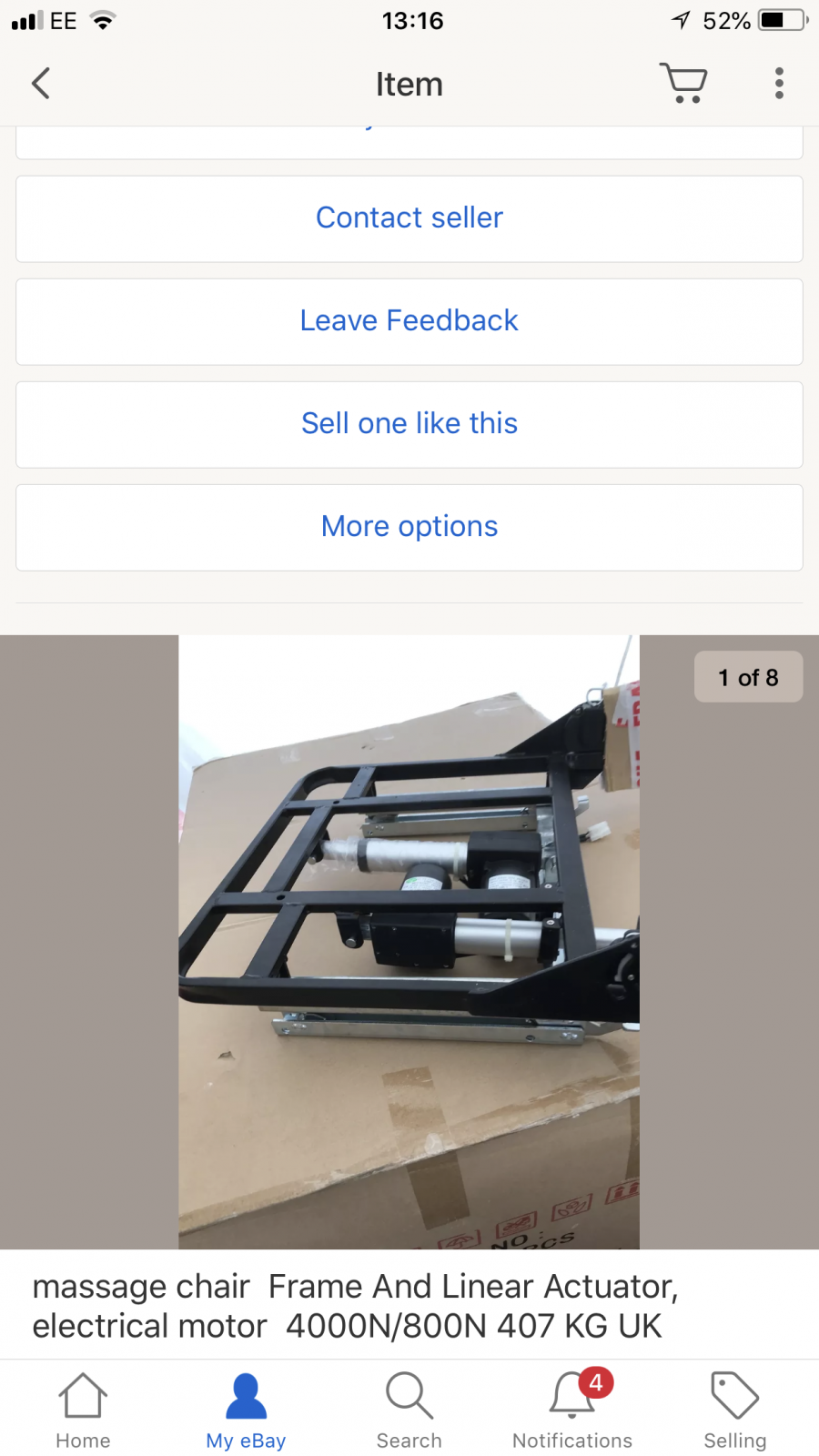Switch to the Home tab
Screen dimensions: 819x1456
pos(83,1410)
